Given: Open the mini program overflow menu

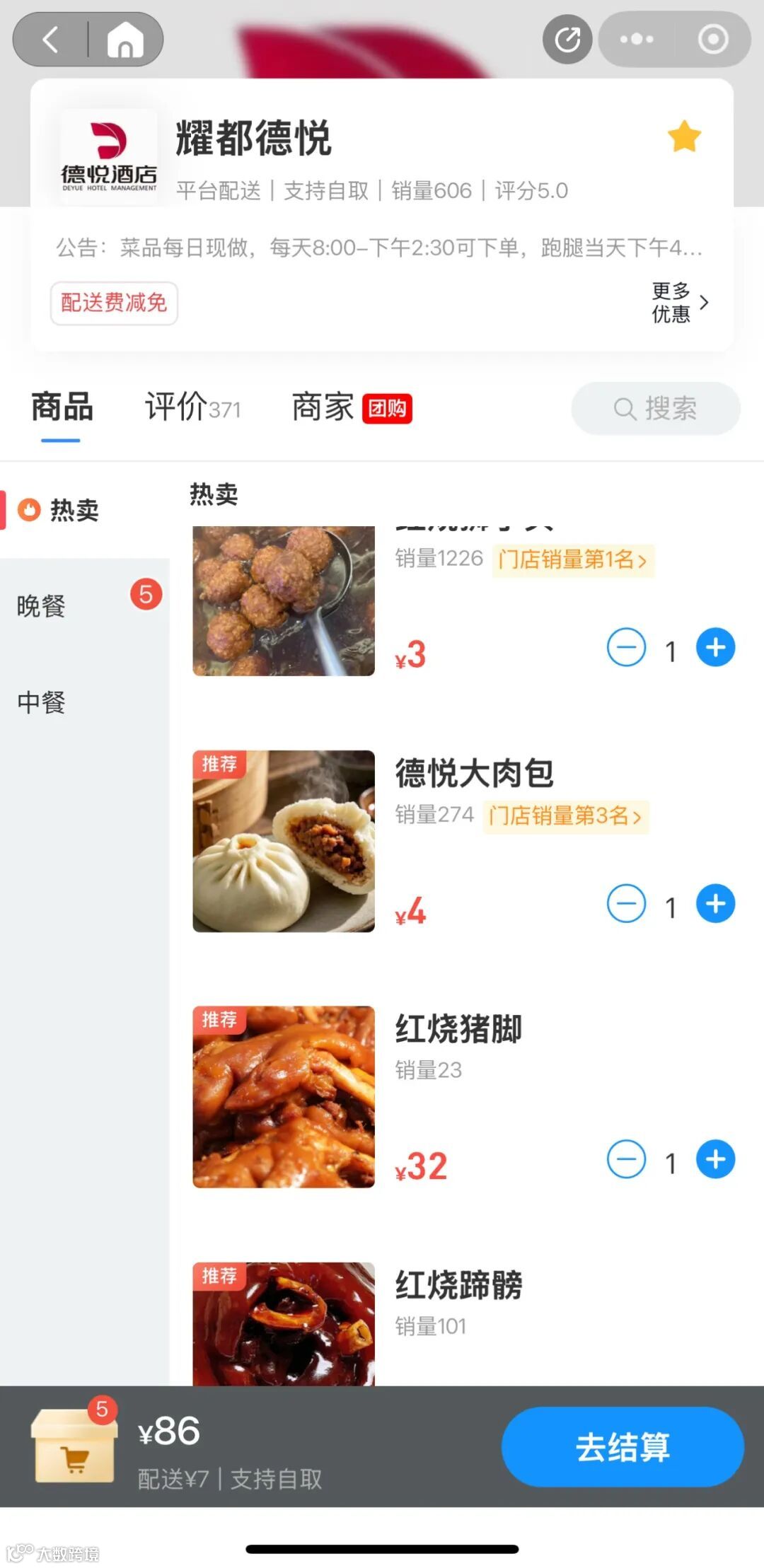Looking at the screenshot, I should 637,40.
